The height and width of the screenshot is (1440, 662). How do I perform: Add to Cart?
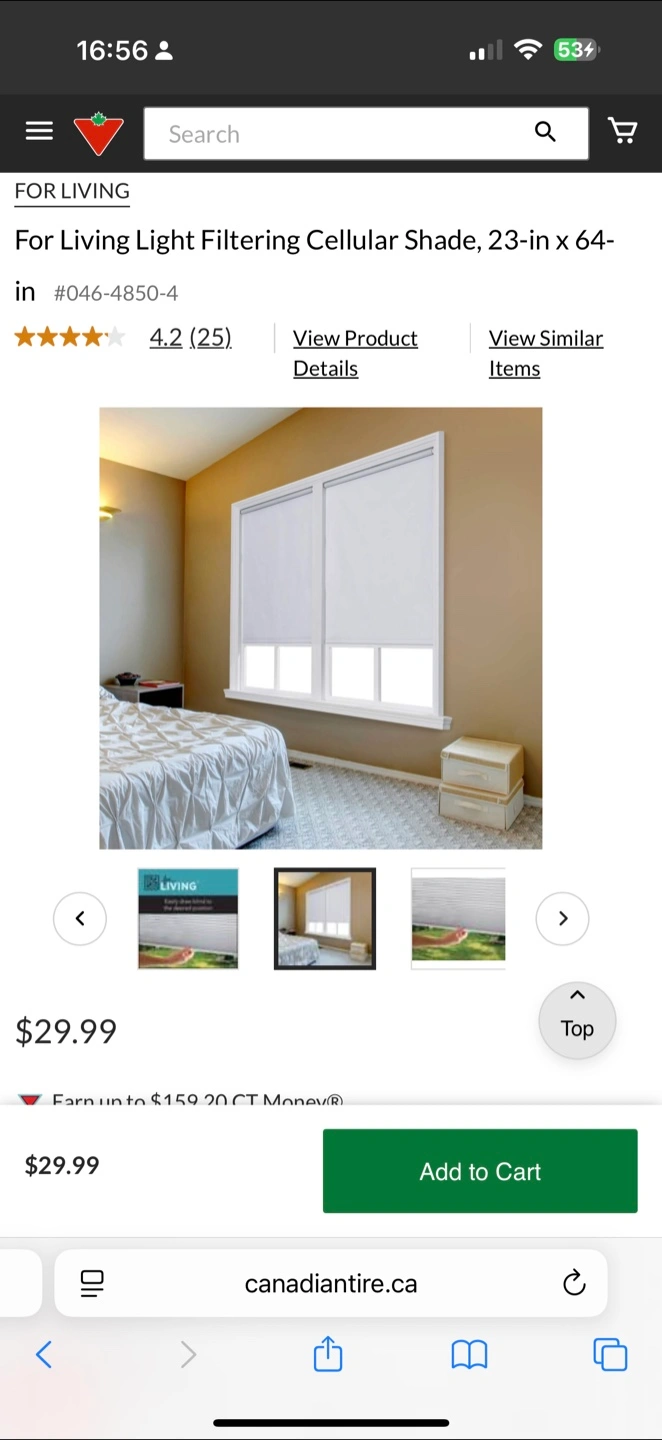480,1171
